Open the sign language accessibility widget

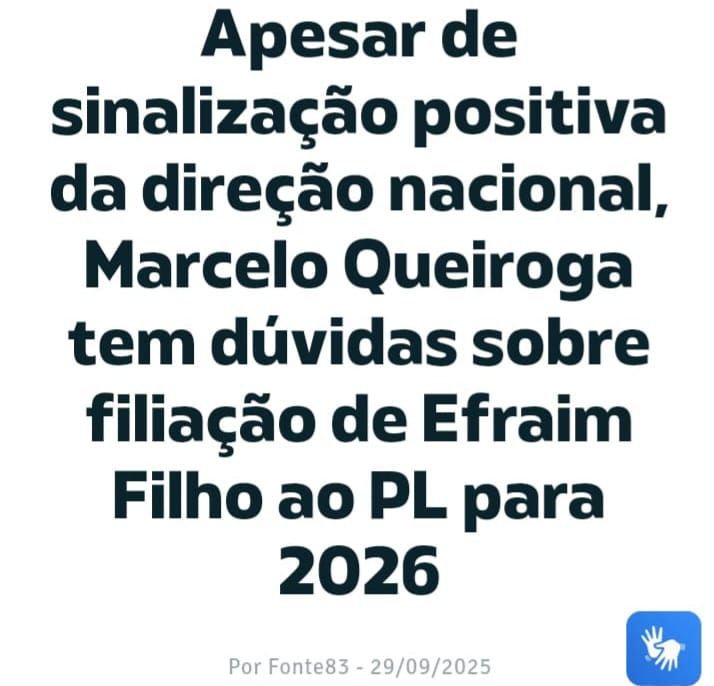click(x=663, y=647)
